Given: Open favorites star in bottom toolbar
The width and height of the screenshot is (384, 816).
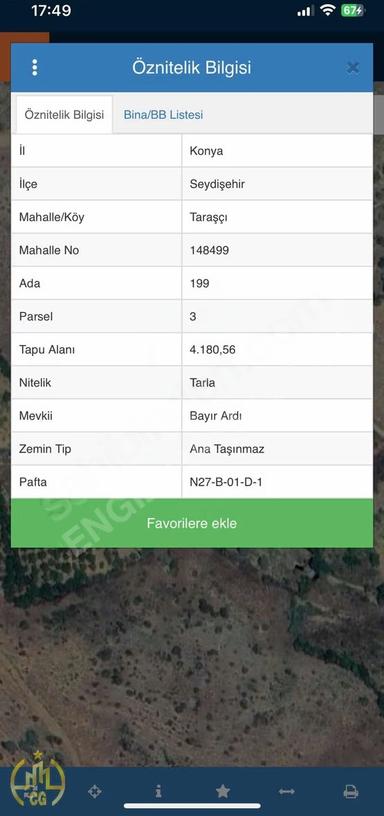Looking at the screenshot, I should [223, 792].
